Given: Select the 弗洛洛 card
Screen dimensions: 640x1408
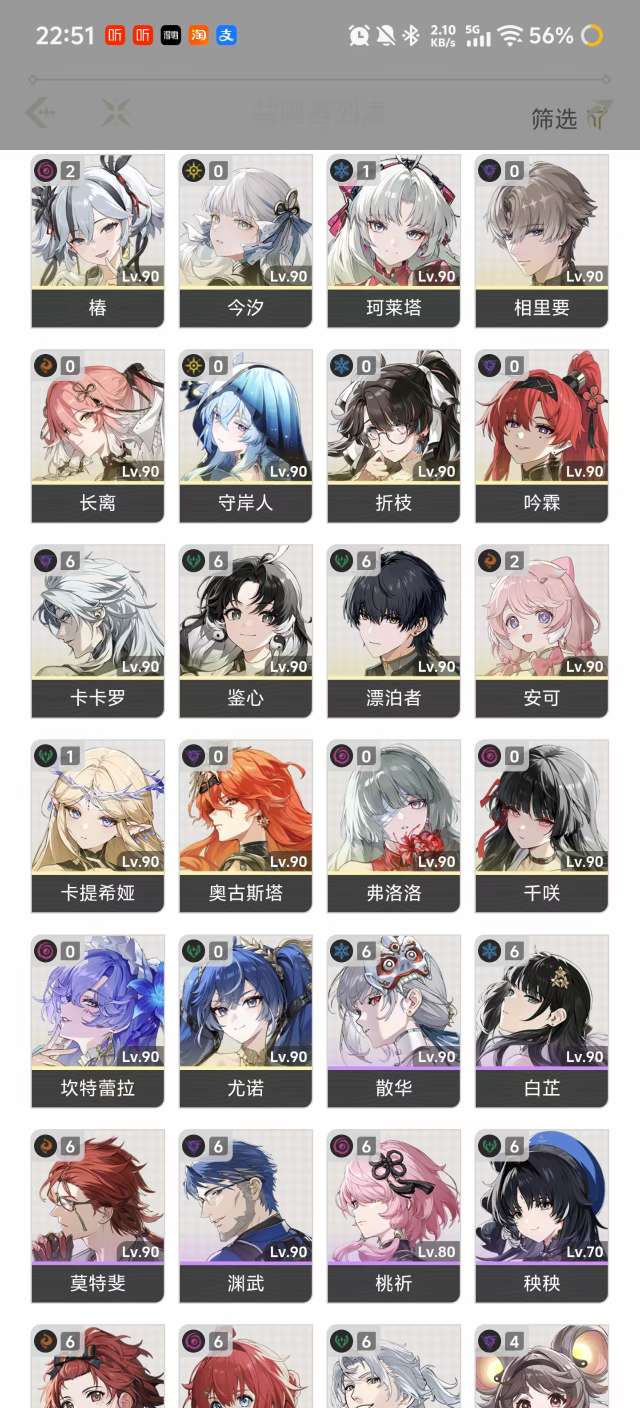Looking at the screenshot, I should tap(393, 826).
